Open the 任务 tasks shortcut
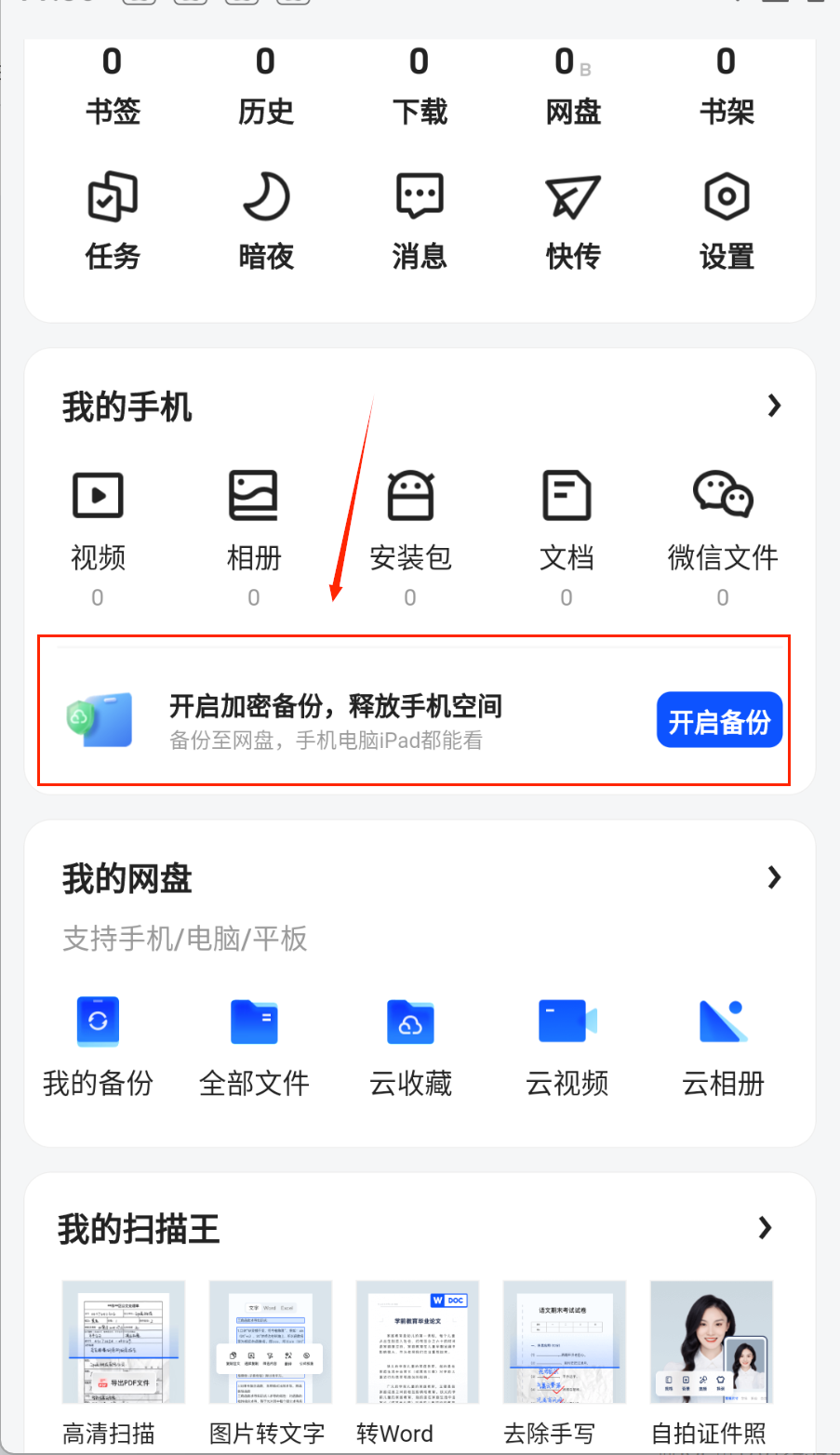 click(113, 220)
